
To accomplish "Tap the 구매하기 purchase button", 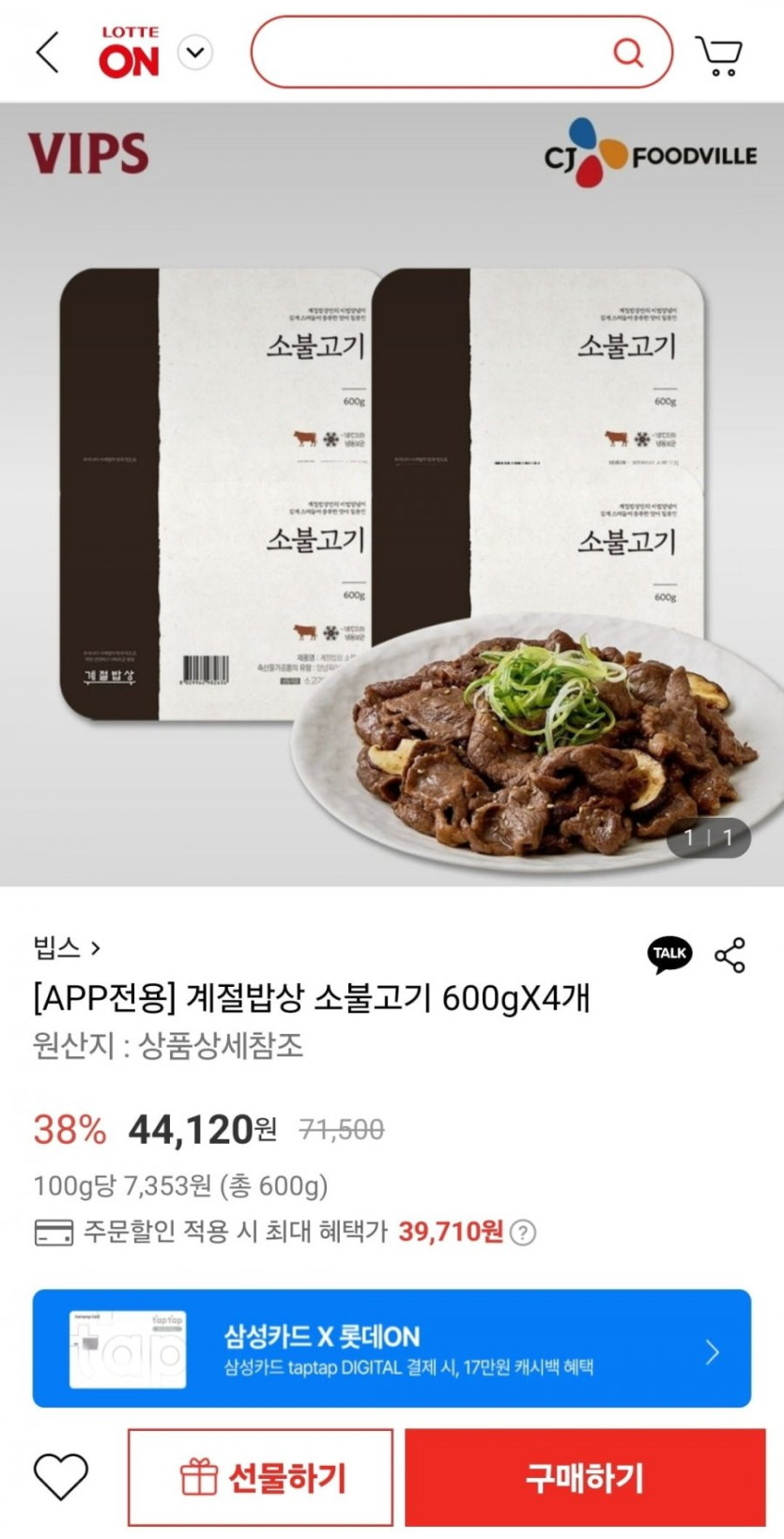I will pyautogui.click(x=585, y=1477).
